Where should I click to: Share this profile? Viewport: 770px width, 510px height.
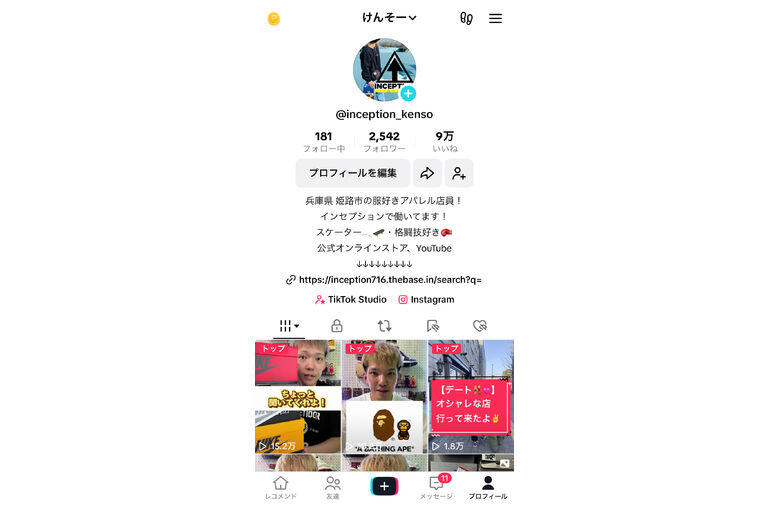click(x=427, y=173)
